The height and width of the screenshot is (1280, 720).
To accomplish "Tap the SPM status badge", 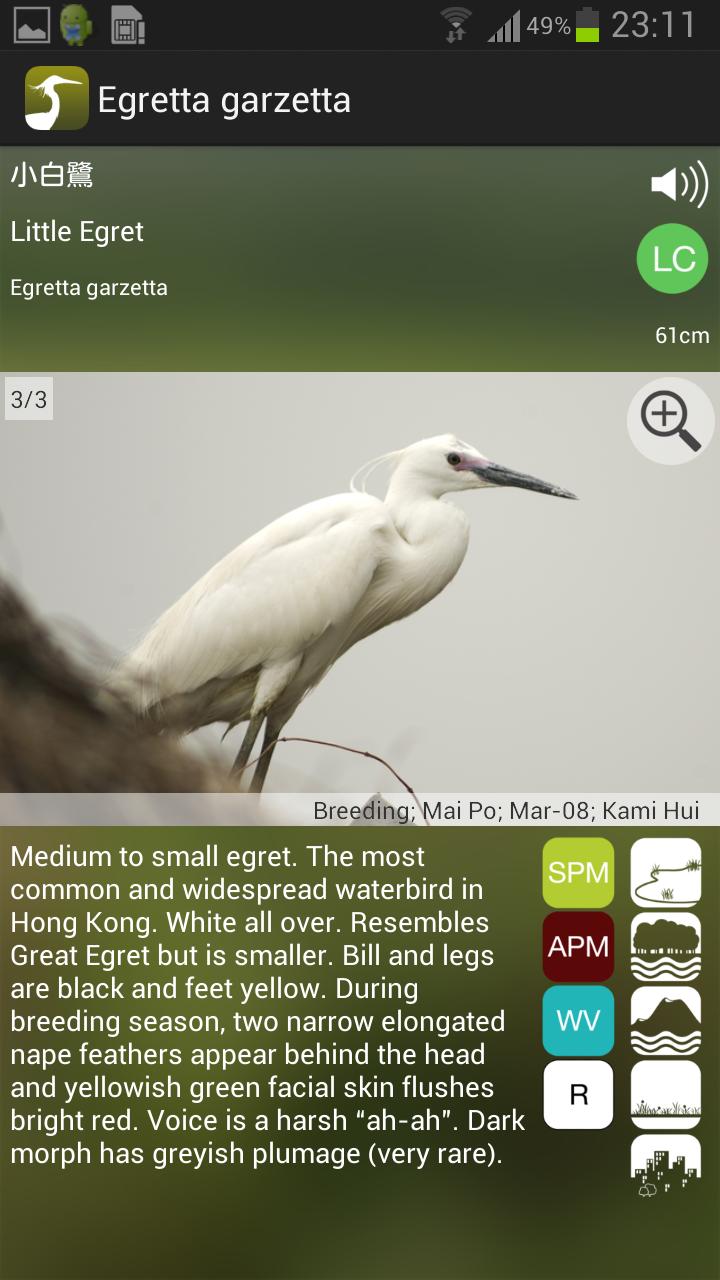I will (578, 872).
